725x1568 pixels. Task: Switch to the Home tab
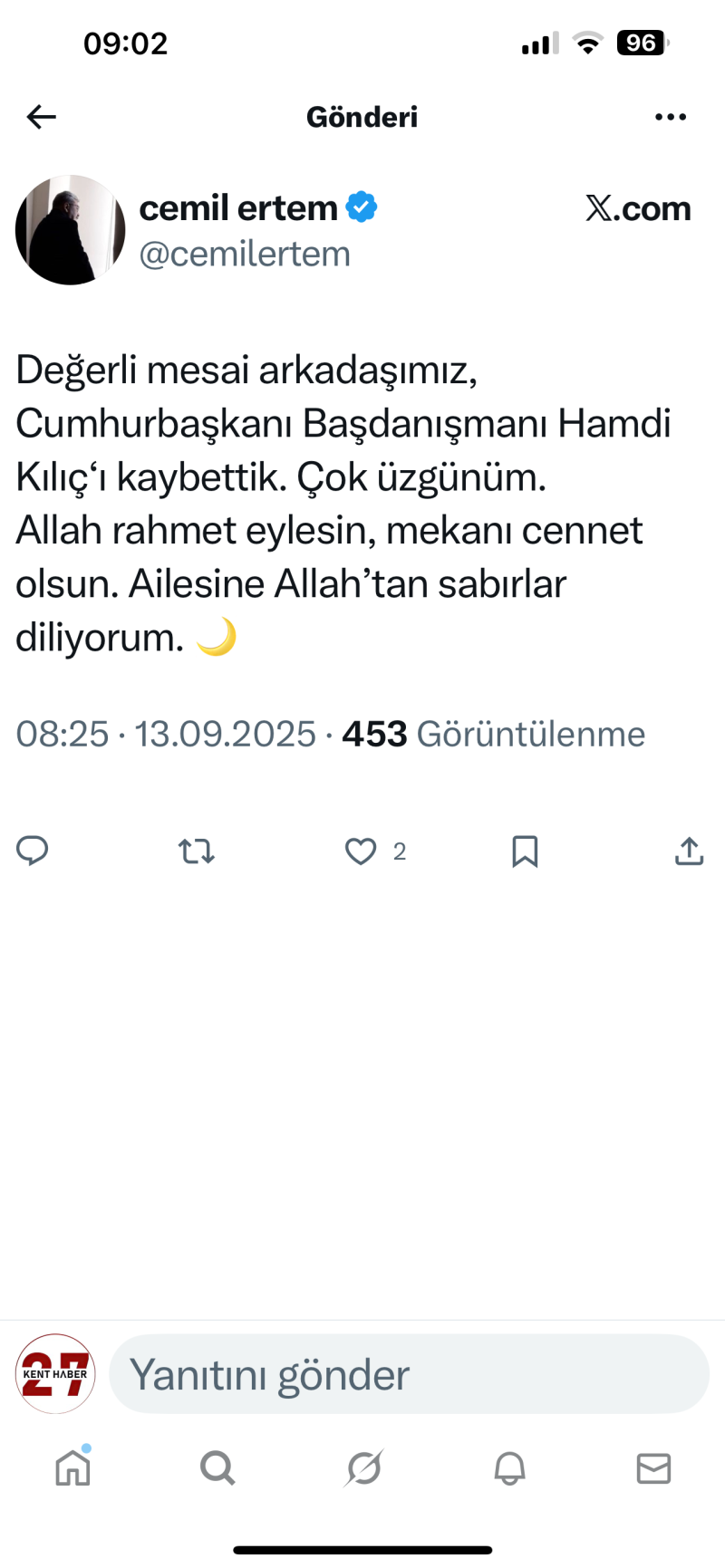tap(72, 1467)
